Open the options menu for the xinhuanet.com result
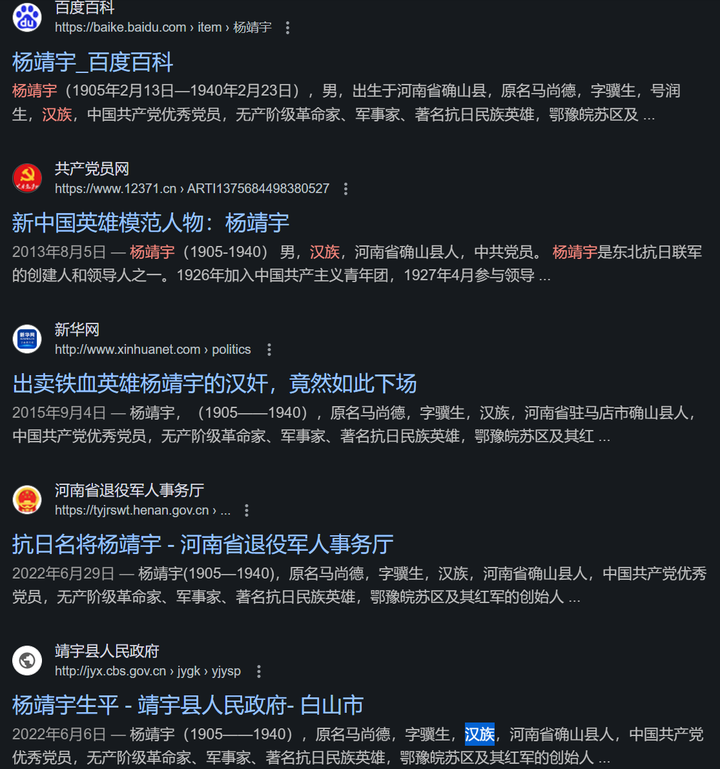This screenshot has height=769, width=720. click(268, 350)
